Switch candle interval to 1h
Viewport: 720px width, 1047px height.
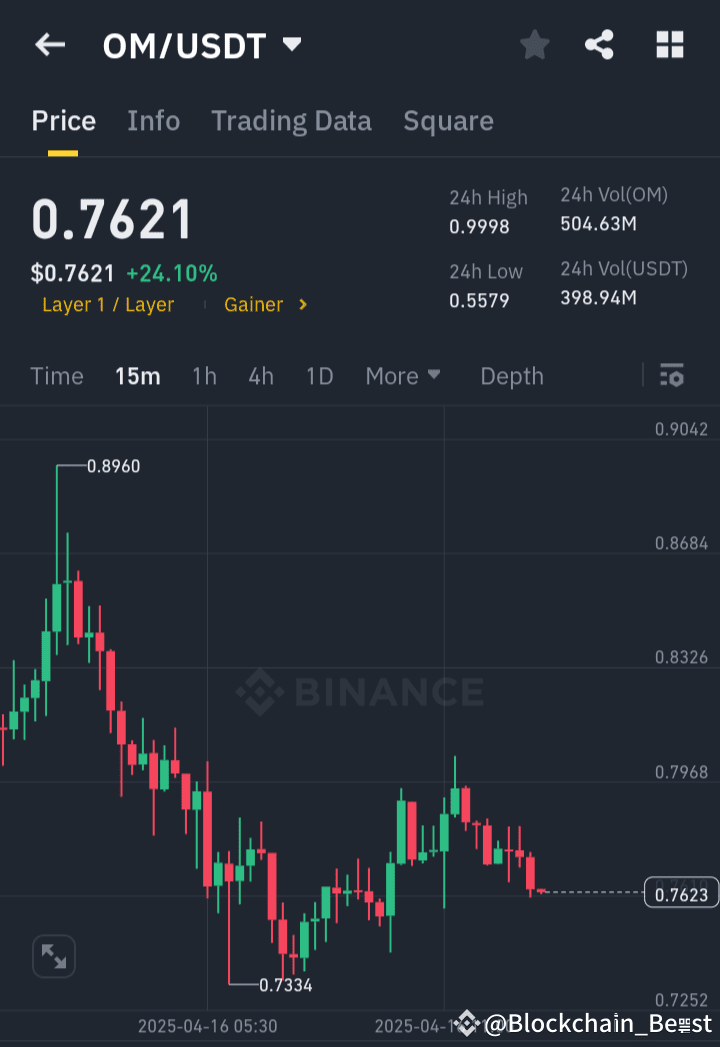204,376
